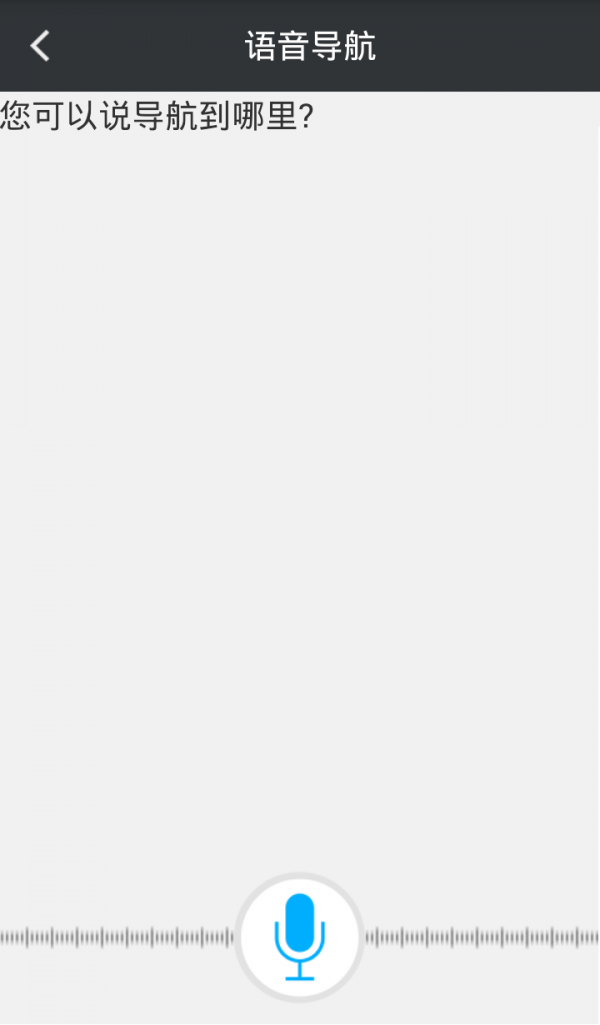Screen dimensions: 600x1025
Task: Tap the blue microphone to speak
Action: tap(299, 937)
